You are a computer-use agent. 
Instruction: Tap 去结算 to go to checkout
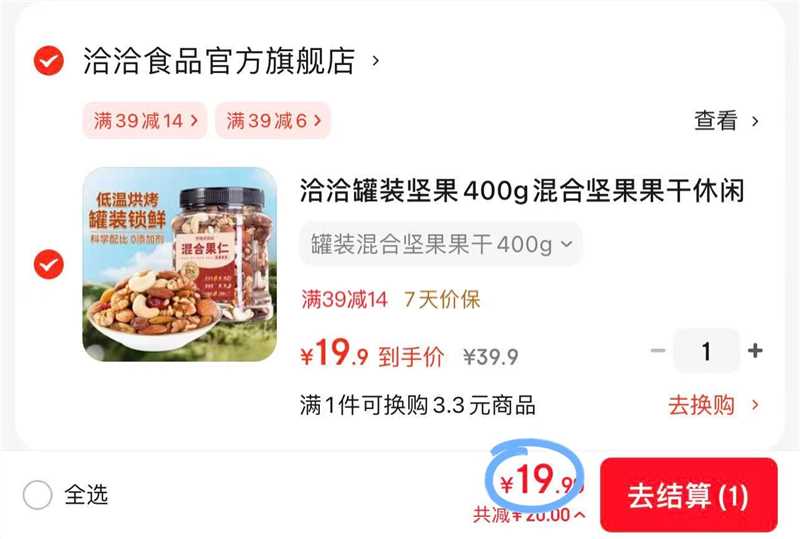pos(689,495)
